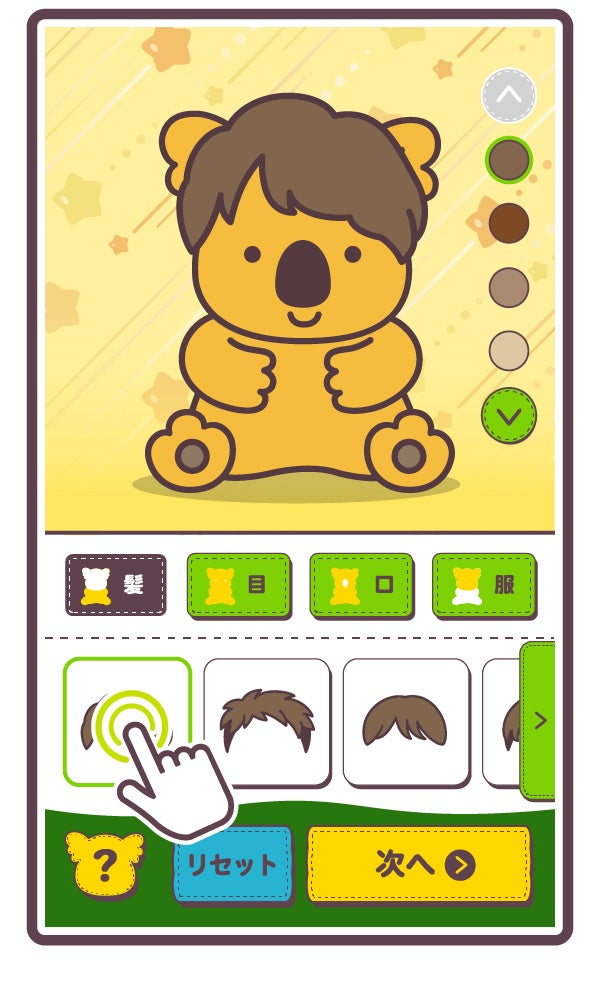
Task: Switch to the 目 eyes tab
Action: [239, 586]
